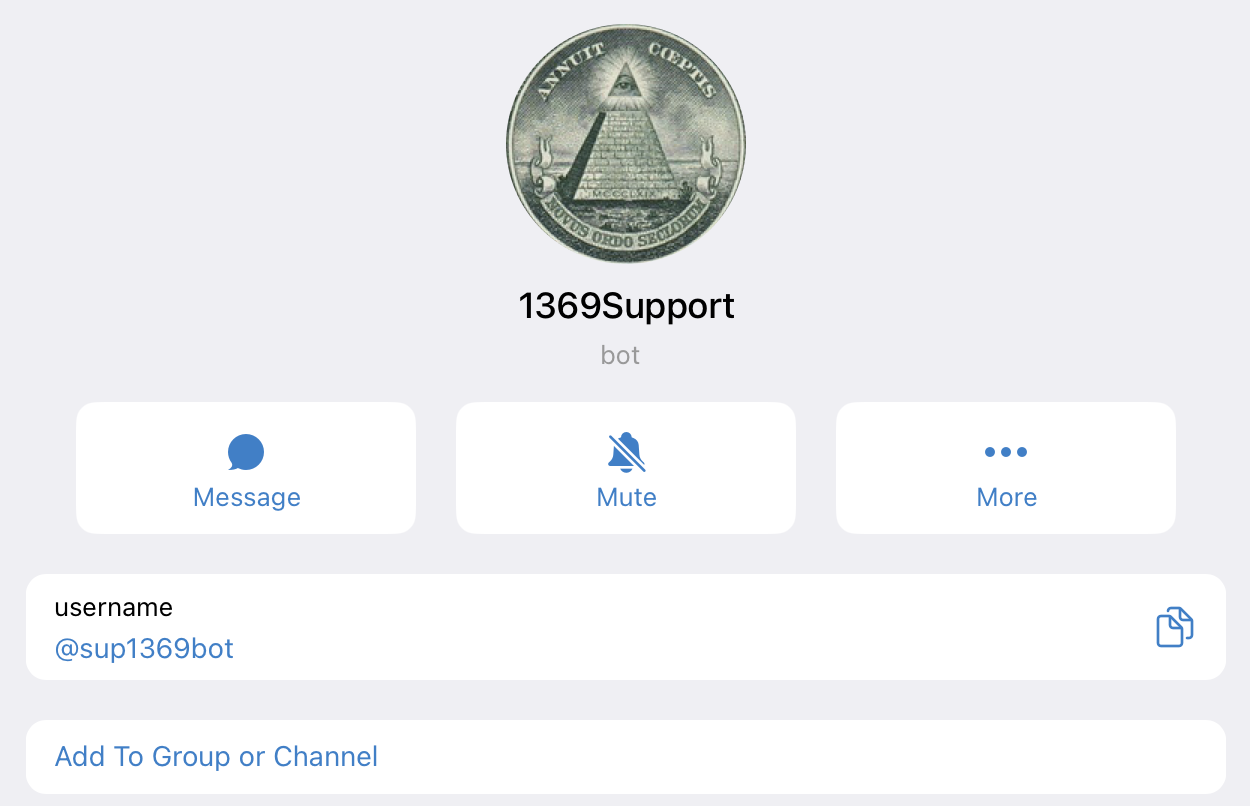Open the More options menu

(x=1006, y=468)
